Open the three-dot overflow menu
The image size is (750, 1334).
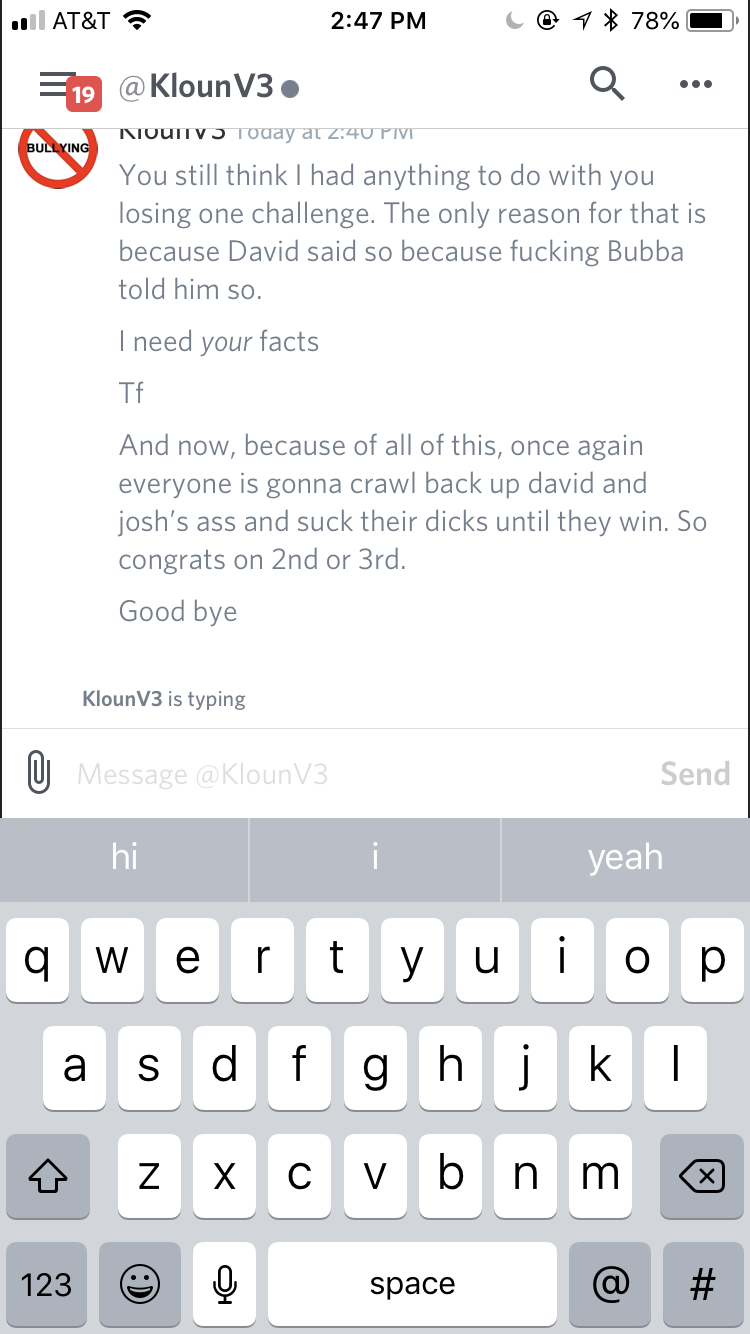coord(695,85)
